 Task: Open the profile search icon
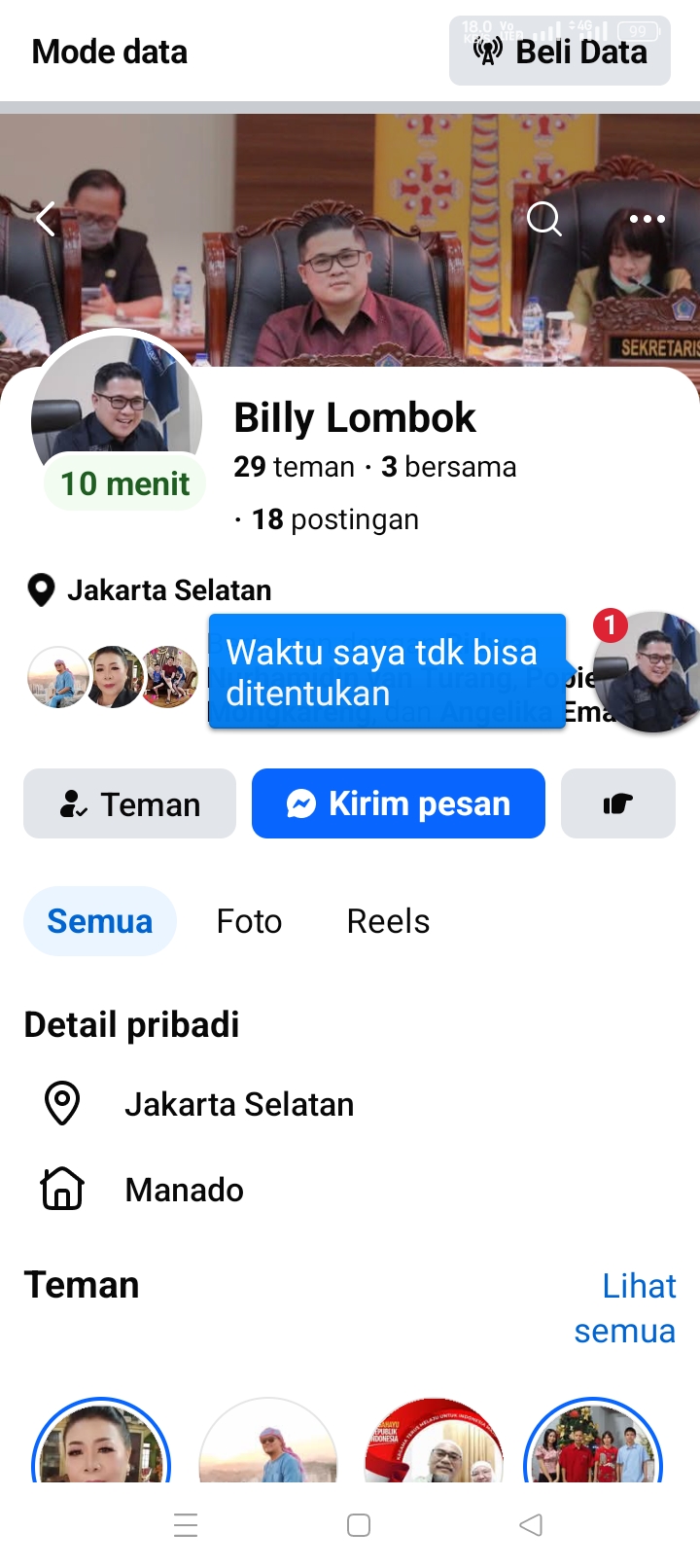click(544, 219)
